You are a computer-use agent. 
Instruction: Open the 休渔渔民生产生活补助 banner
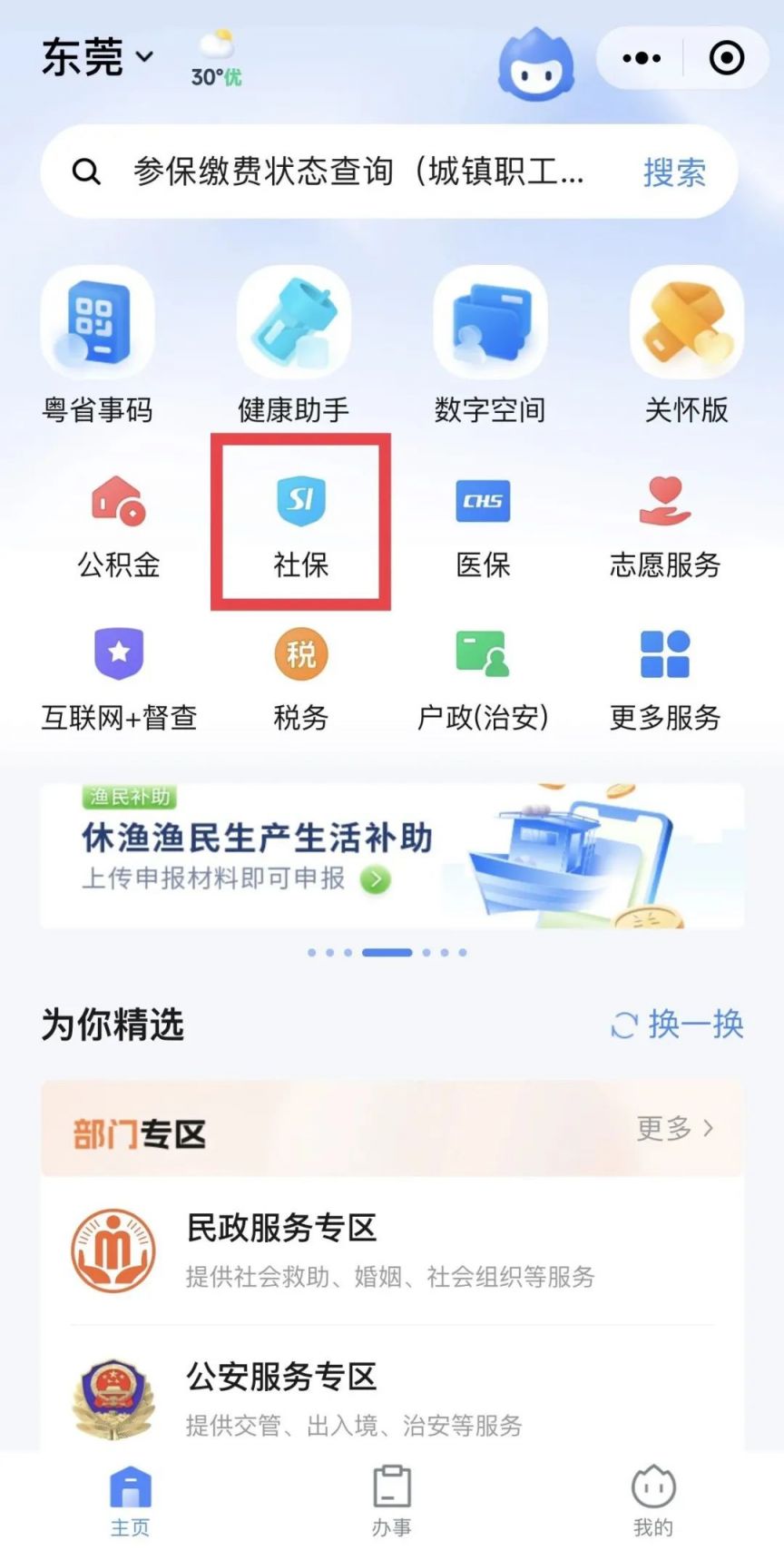(392, 856)
